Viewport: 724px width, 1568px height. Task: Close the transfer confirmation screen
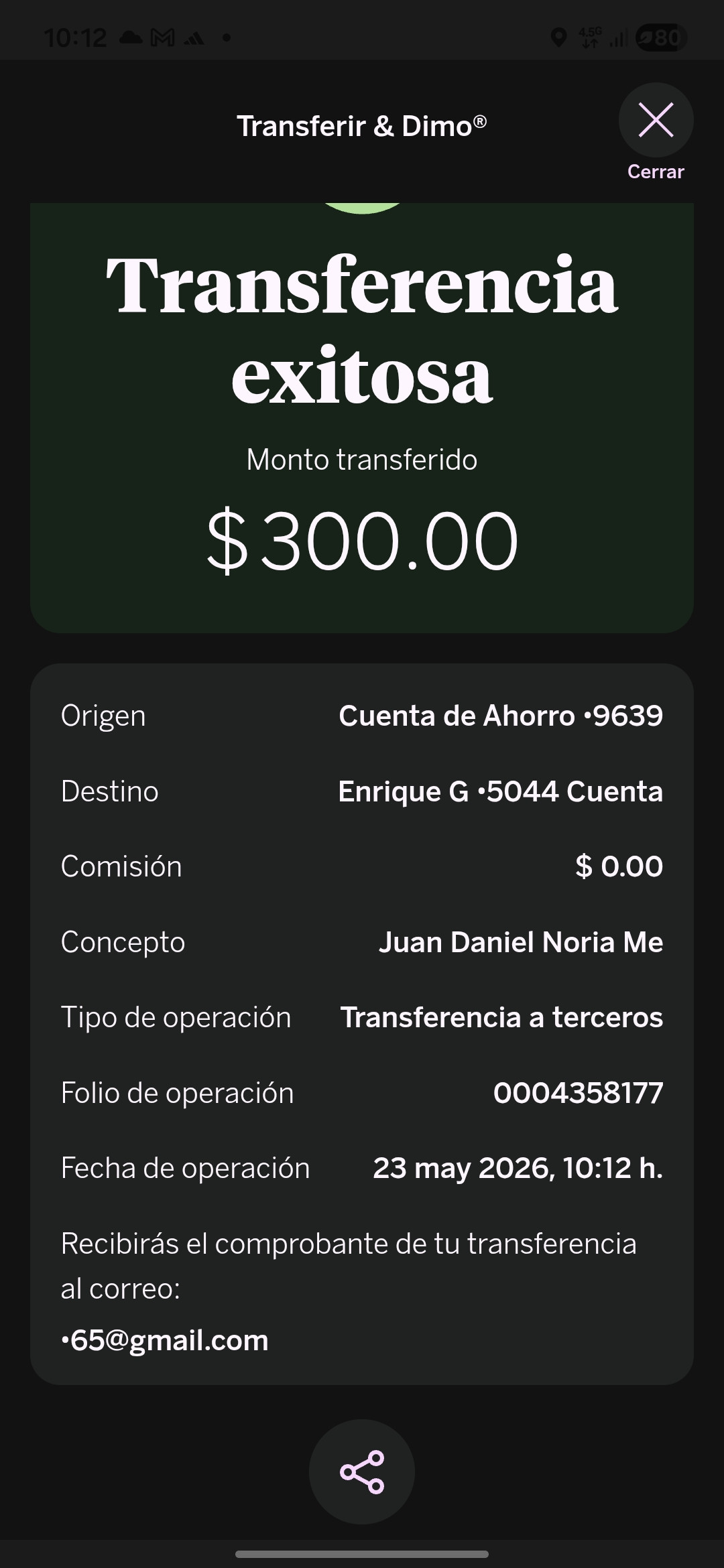click(x=656, y=121)
